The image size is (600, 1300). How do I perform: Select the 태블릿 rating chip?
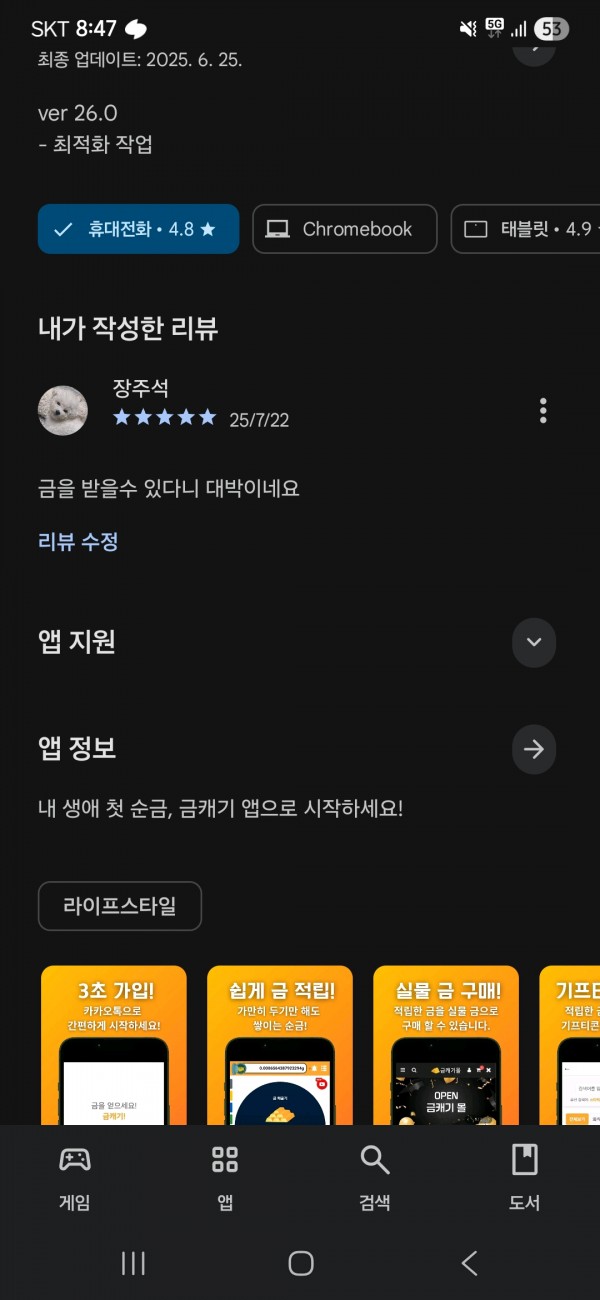525,229
